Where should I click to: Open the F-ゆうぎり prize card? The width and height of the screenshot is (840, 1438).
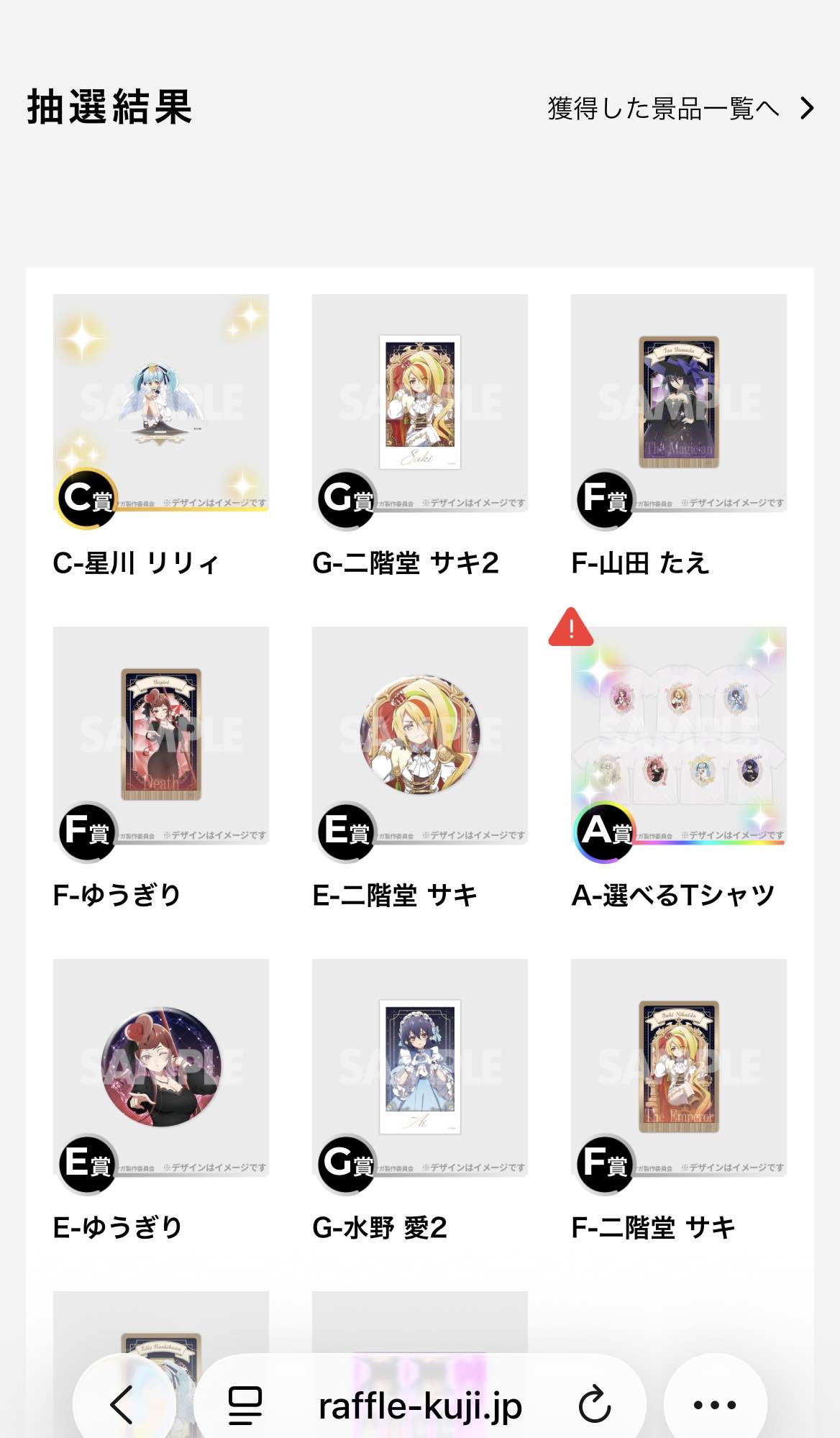click(160, 735)
